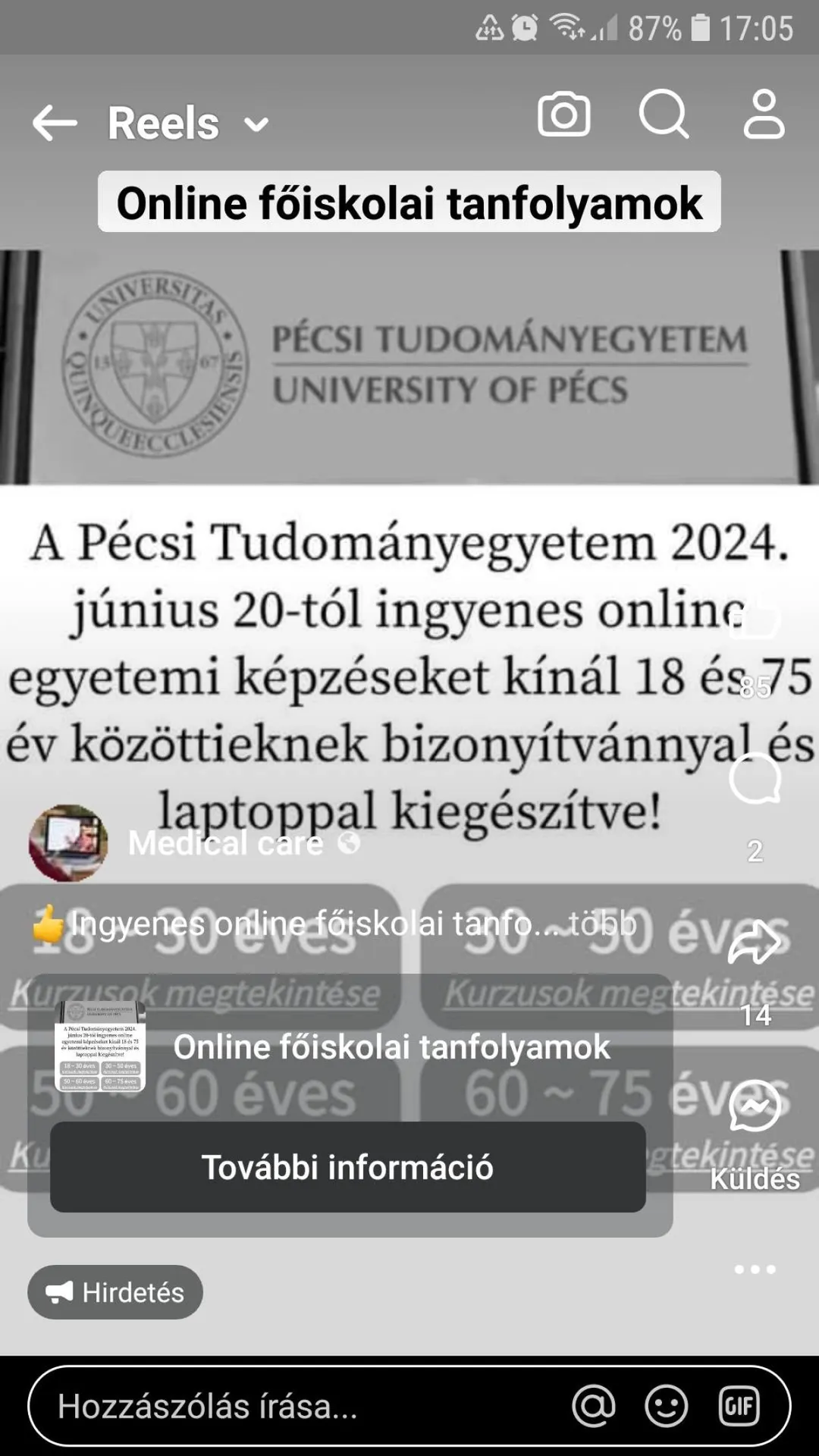Tap Hirdetés to view ad details
This screenshot has height=1456, width=819.
[115, 1293]
